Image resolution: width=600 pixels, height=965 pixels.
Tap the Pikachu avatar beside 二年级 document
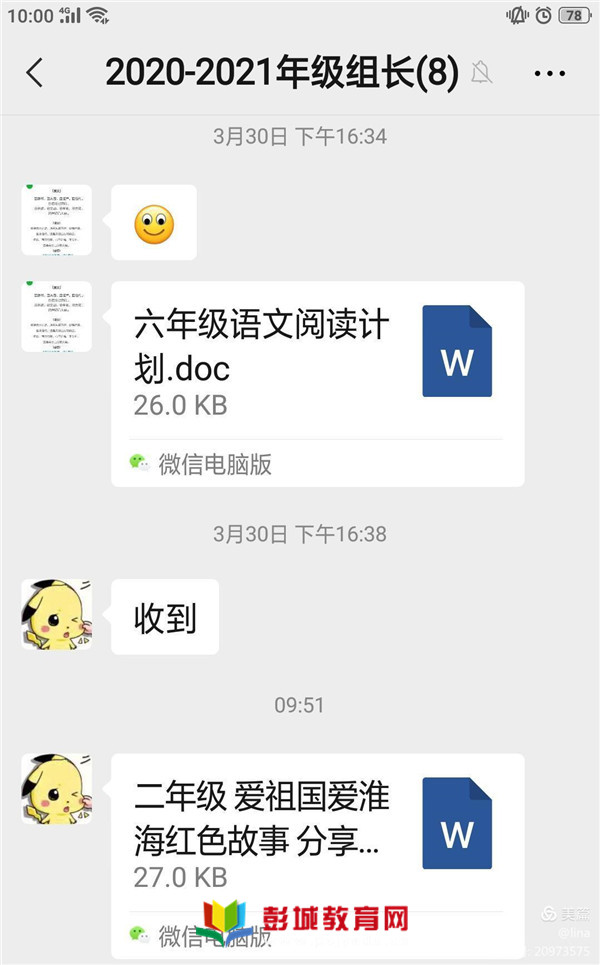click(x=56, y=788)
